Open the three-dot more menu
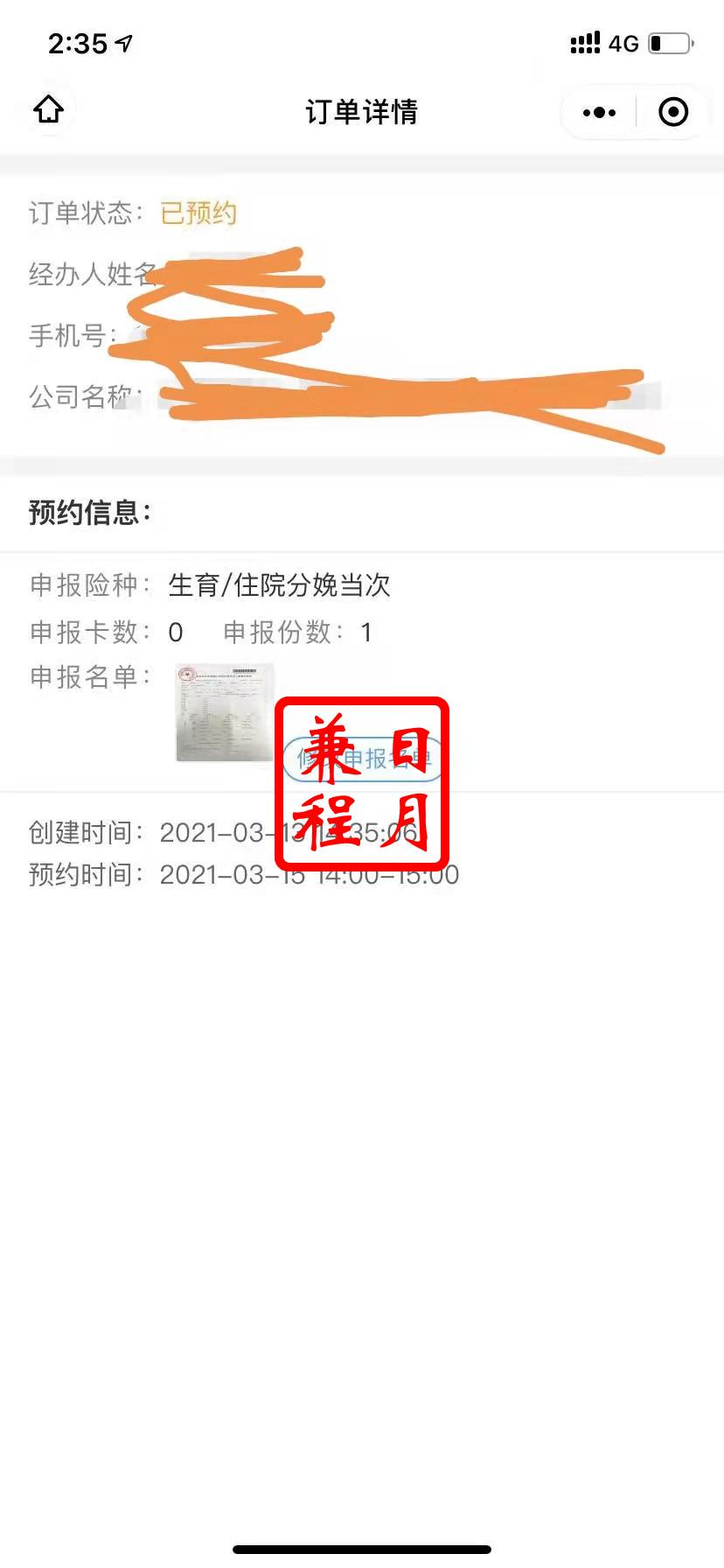This screenshot has height=1568, width=724. pyautogui.click(x=599, y=112)
